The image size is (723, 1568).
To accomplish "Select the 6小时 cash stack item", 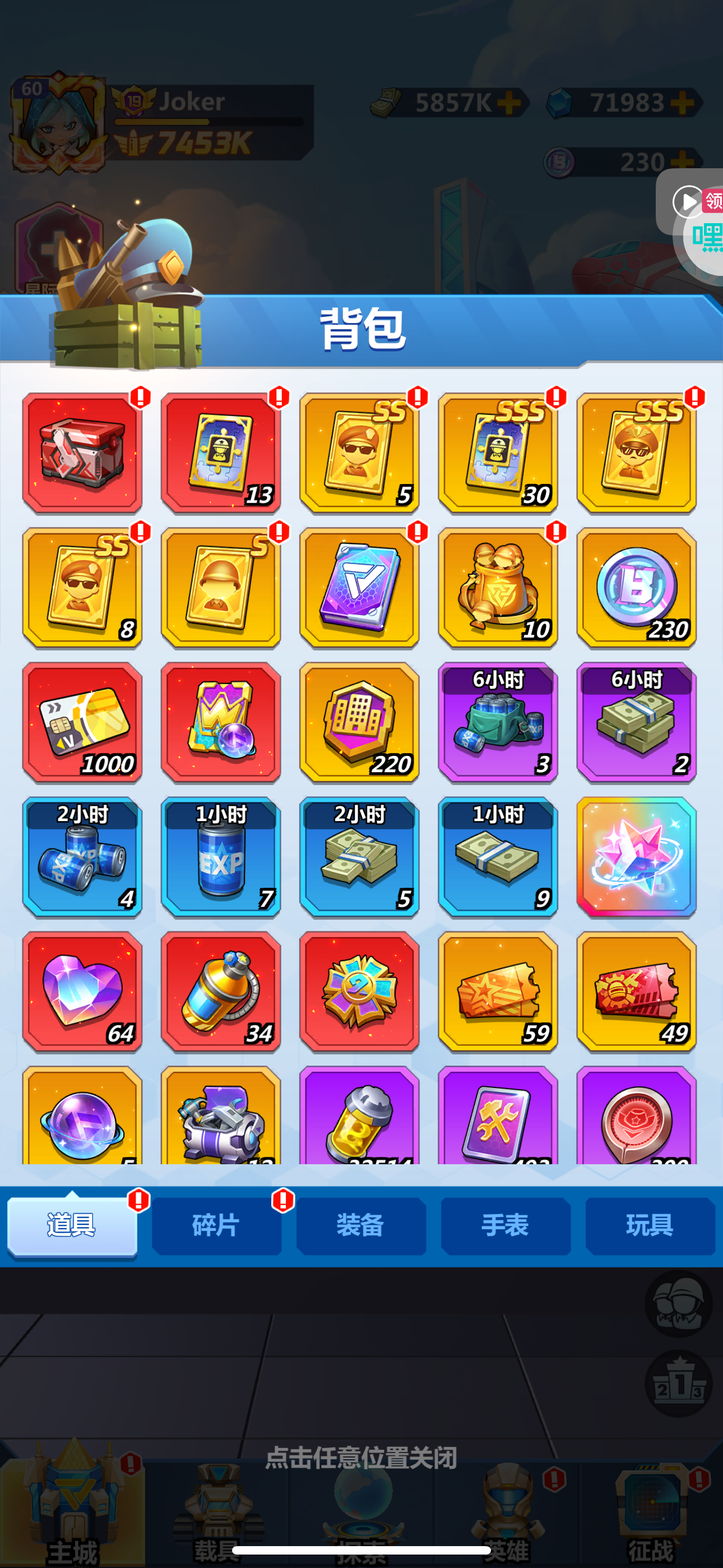I will pos(637,722).
